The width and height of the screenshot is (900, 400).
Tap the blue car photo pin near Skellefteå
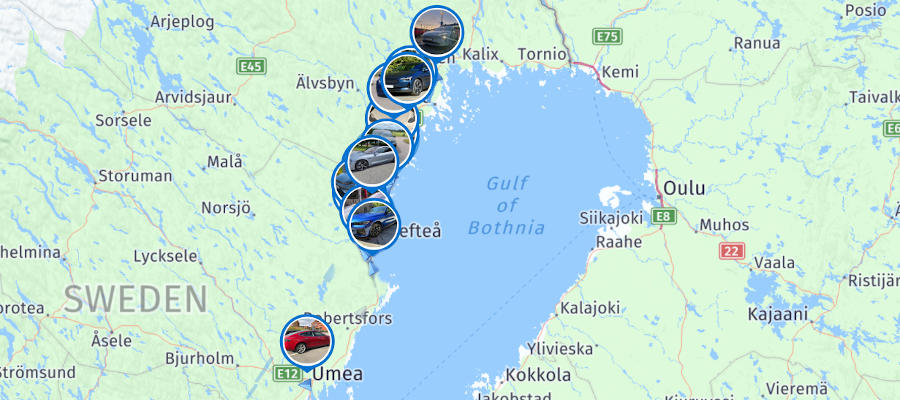pyautogui.click(x=373, y=222)
